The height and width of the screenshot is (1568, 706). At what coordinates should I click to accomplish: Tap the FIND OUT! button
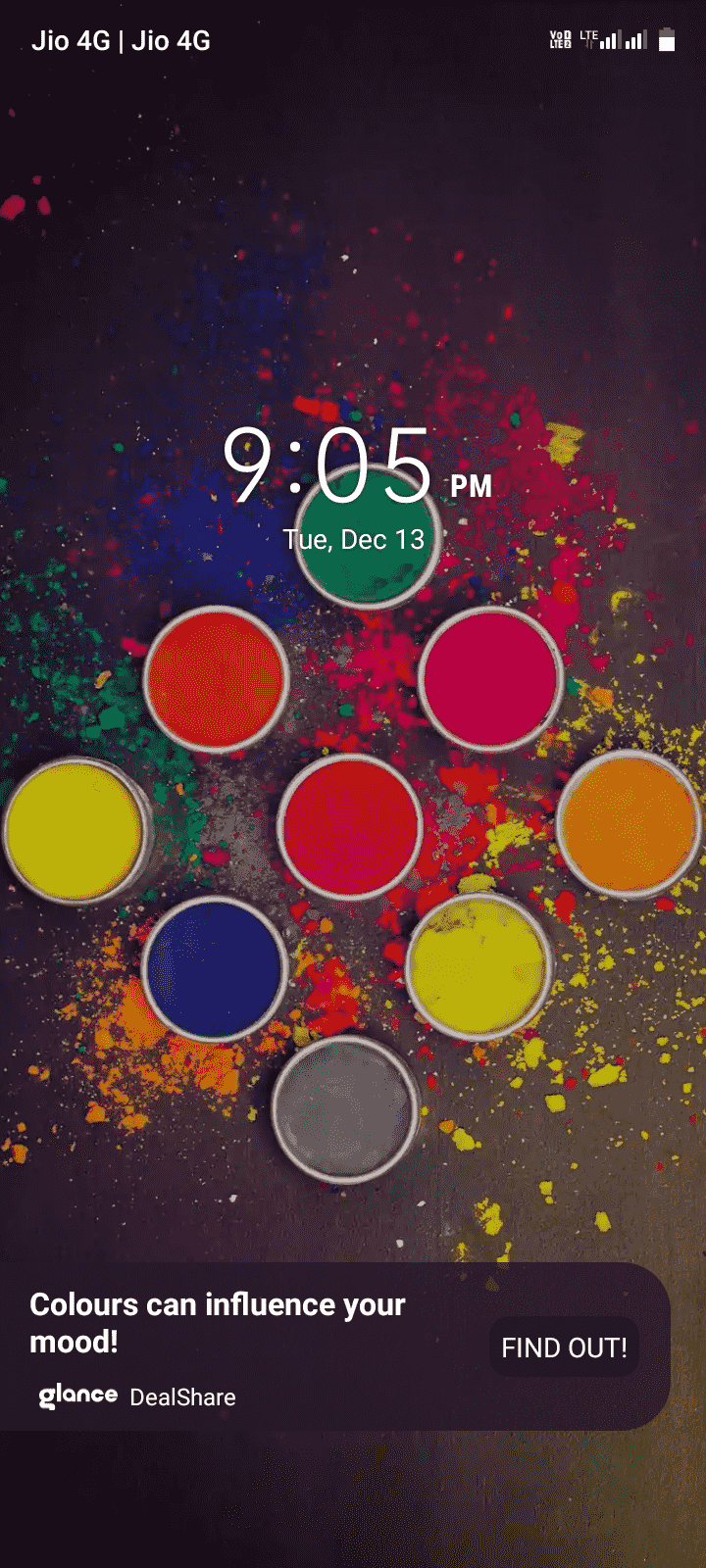tap(564, 1347)
